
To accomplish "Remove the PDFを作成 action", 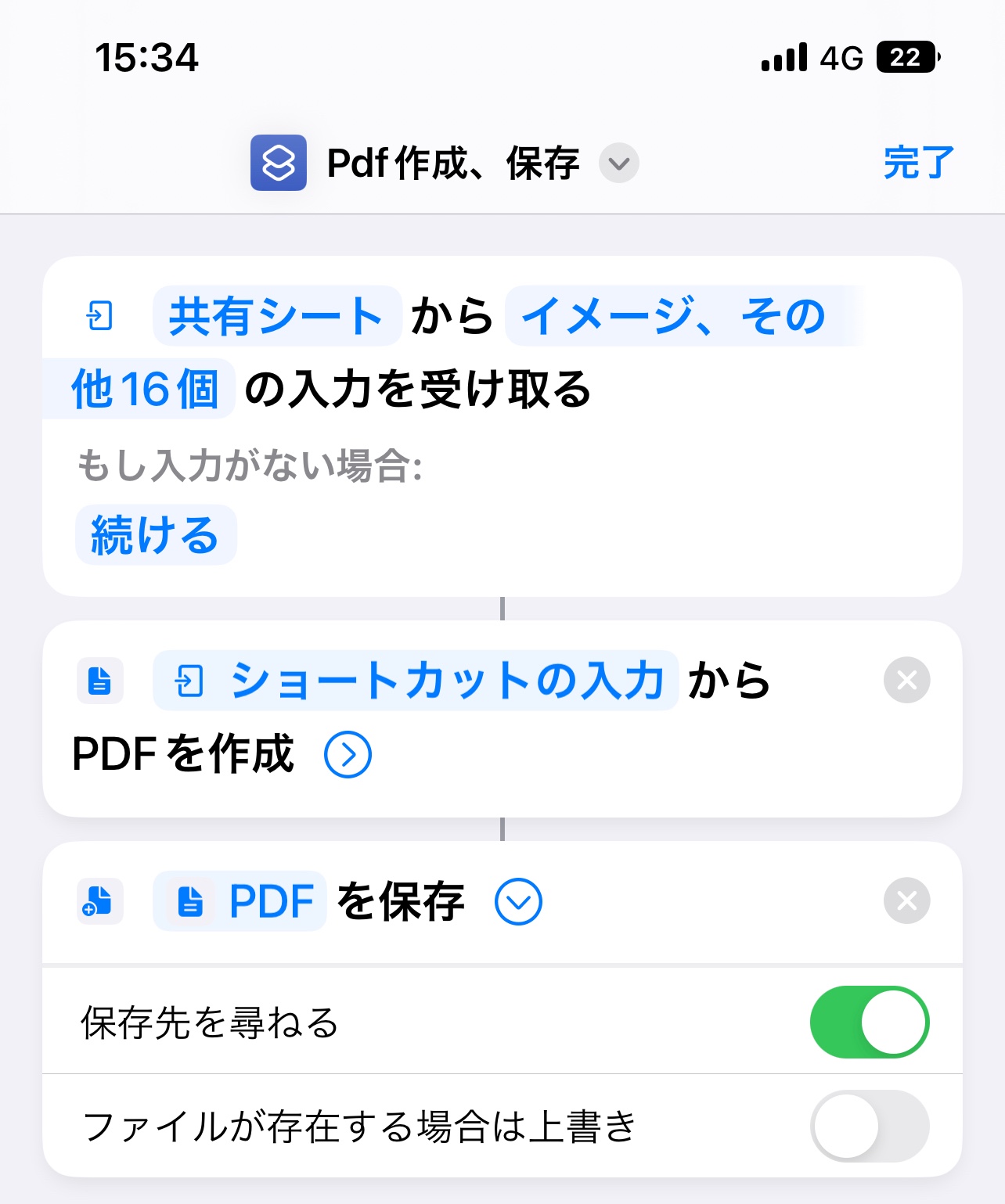I will pos(906,680).
